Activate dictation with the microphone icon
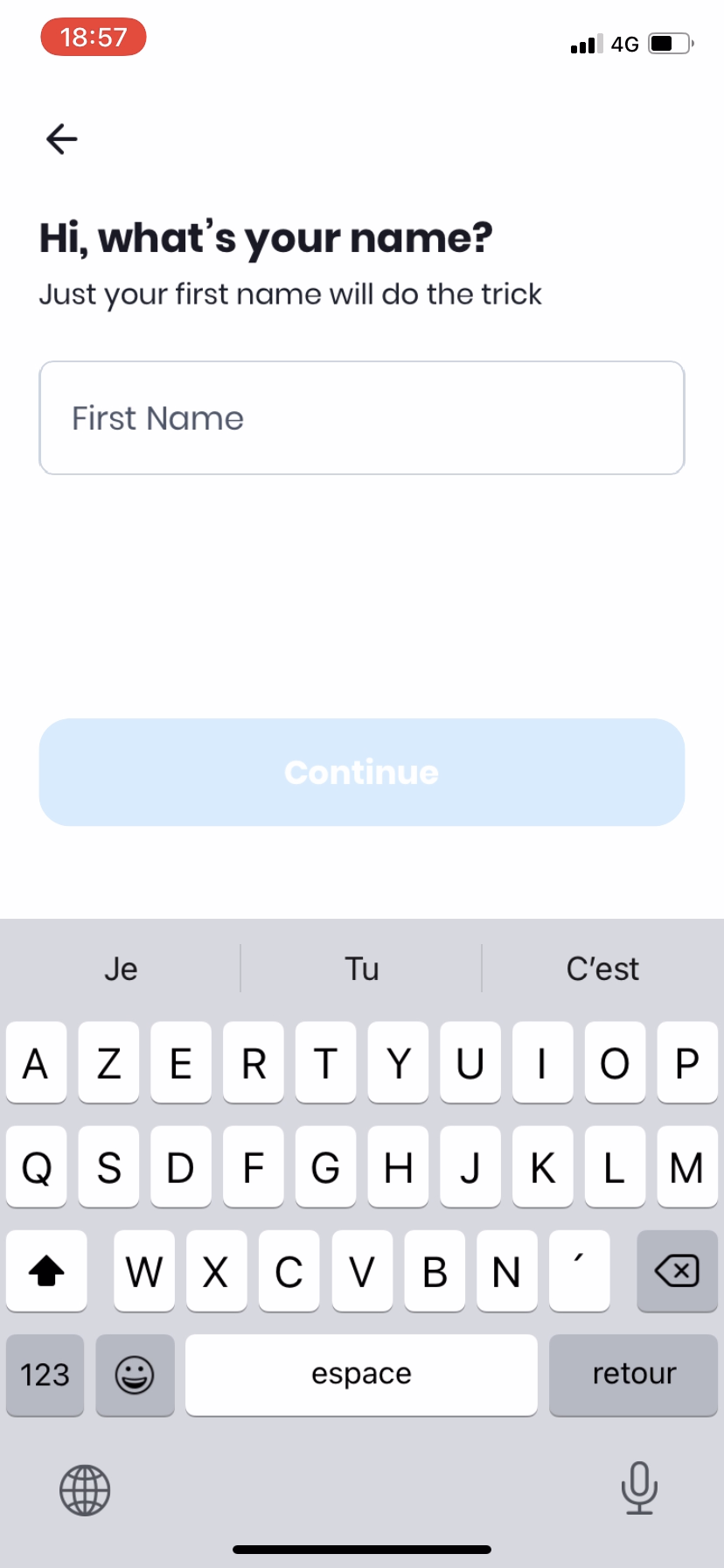The image size is (724, 1568). click(x=639, y=1489)
